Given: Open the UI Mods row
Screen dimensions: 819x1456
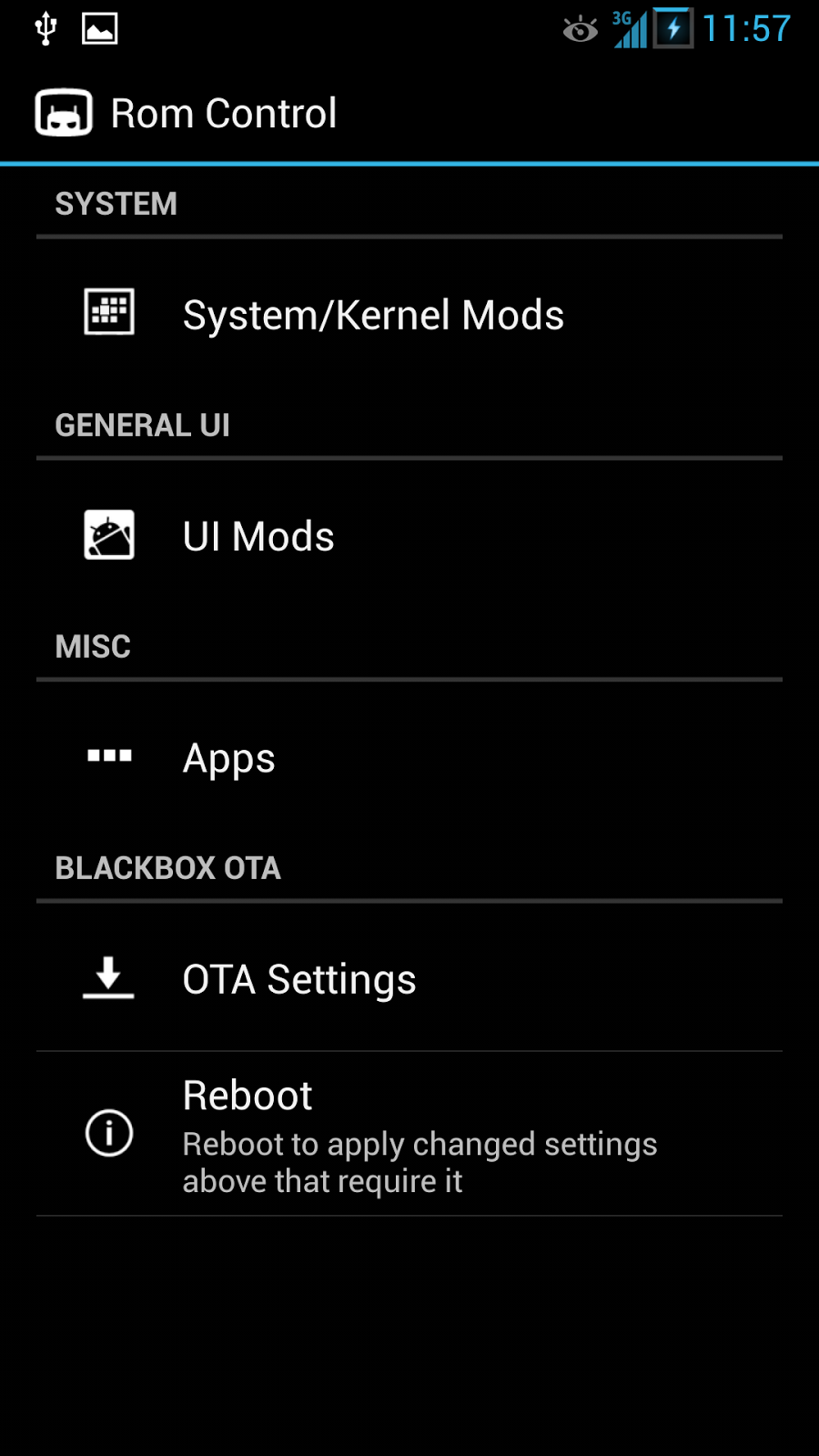Looking at the screenshot, I should coord(258,536).
